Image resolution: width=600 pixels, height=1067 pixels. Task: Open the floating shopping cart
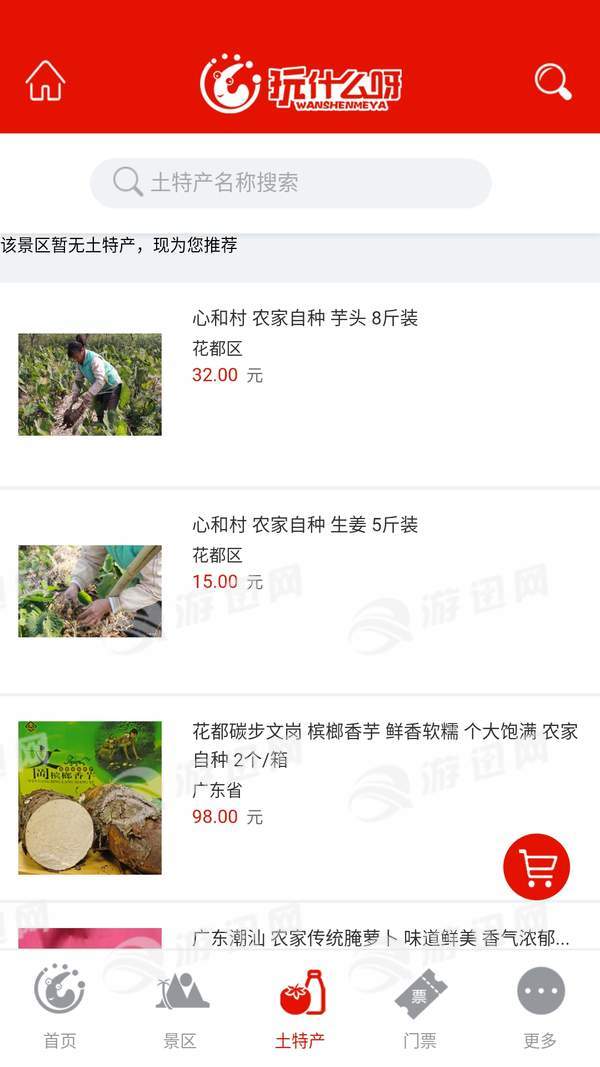pyautogui.click(x=536, y=867)
